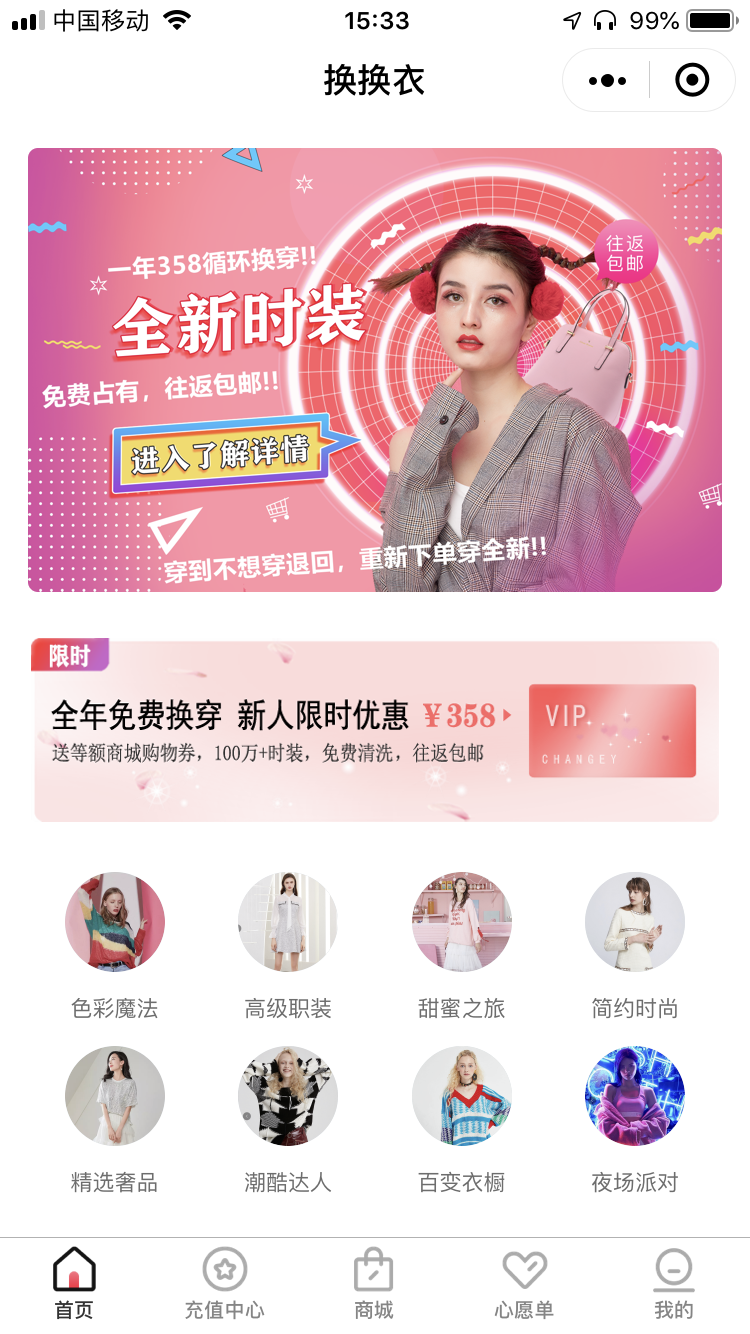
Task: Switch to the 首页 tab
Action: [x=74, y=1284]
